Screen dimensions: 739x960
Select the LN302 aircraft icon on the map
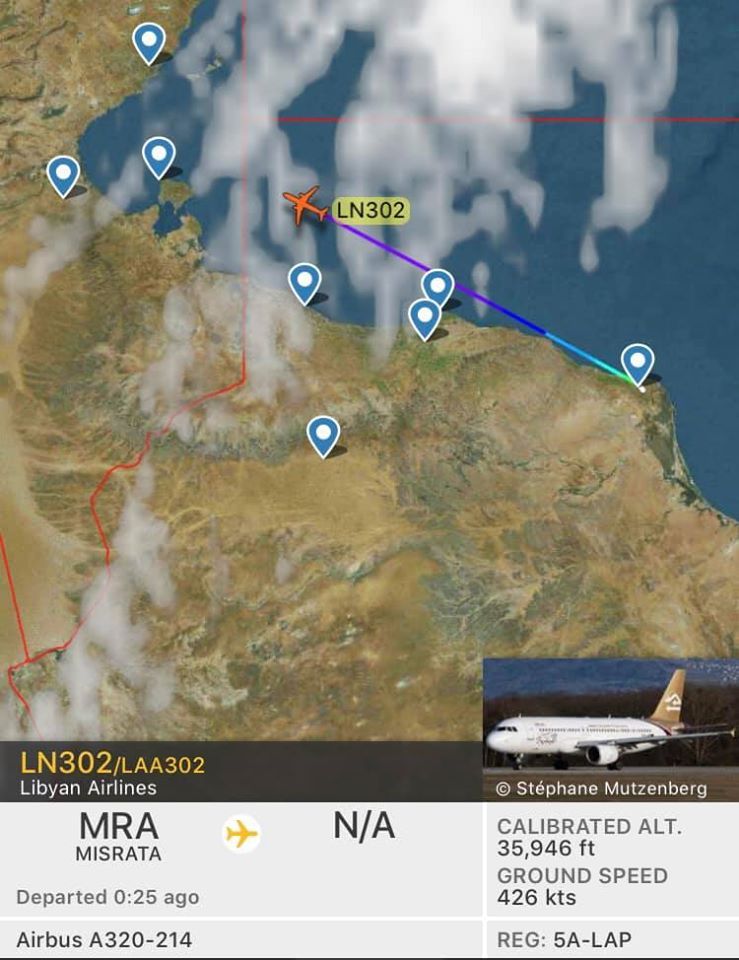coord(305,205)
